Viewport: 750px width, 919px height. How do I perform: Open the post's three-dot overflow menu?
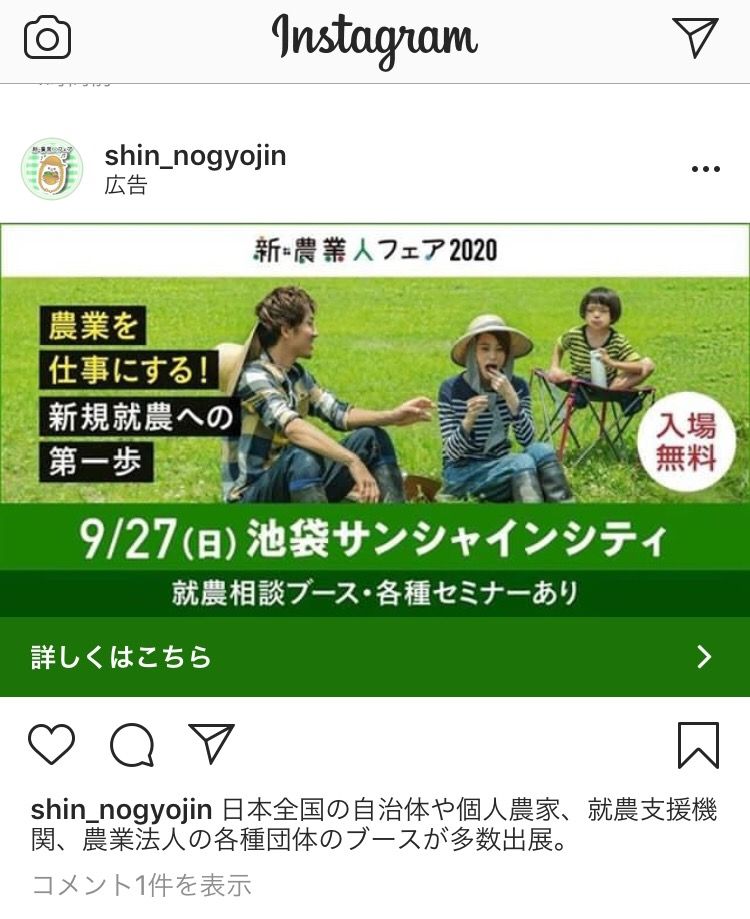705,169
